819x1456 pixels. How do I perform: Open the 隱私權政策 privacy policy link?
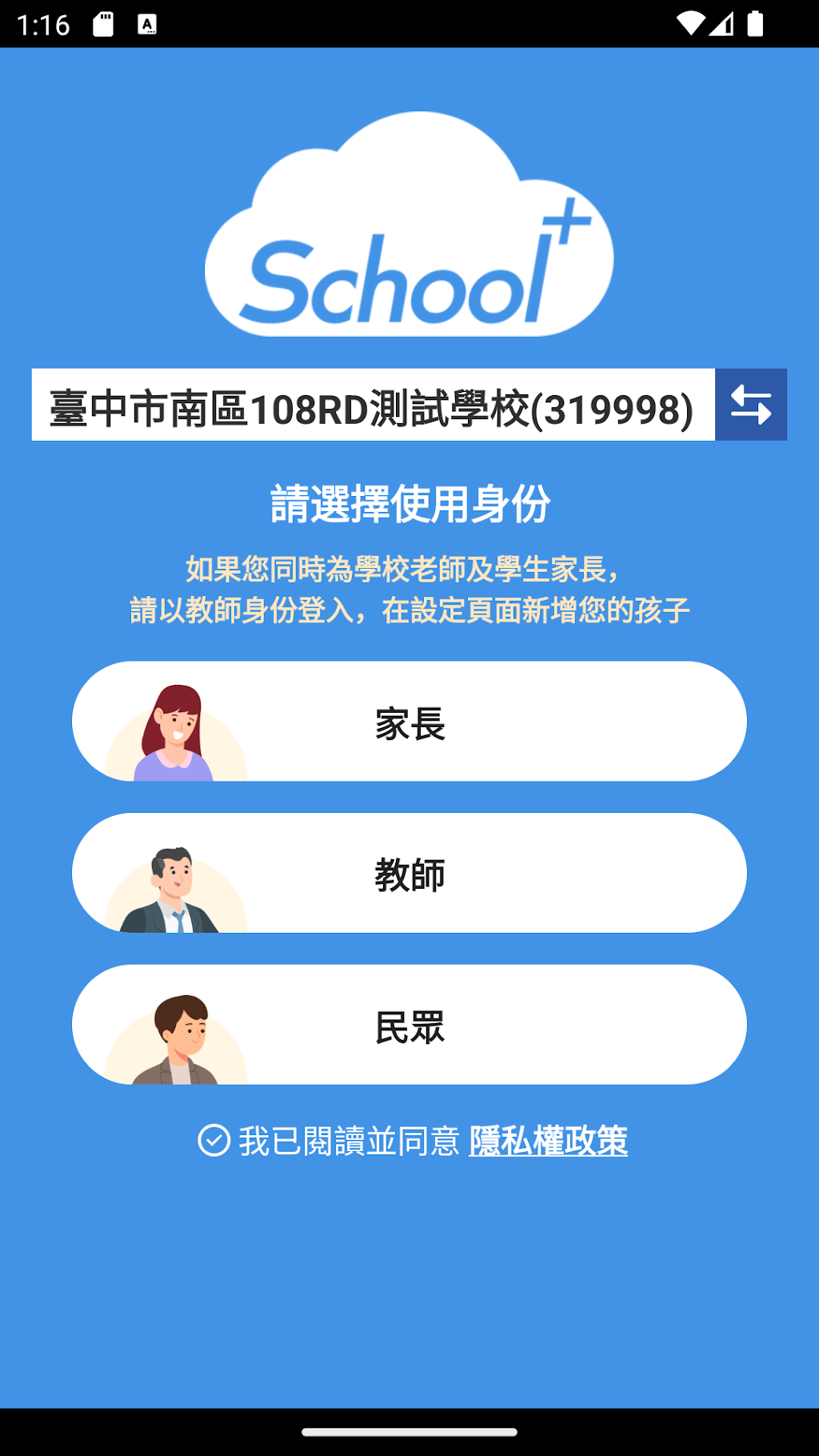pyautogui.click(x=548, y=1141)
